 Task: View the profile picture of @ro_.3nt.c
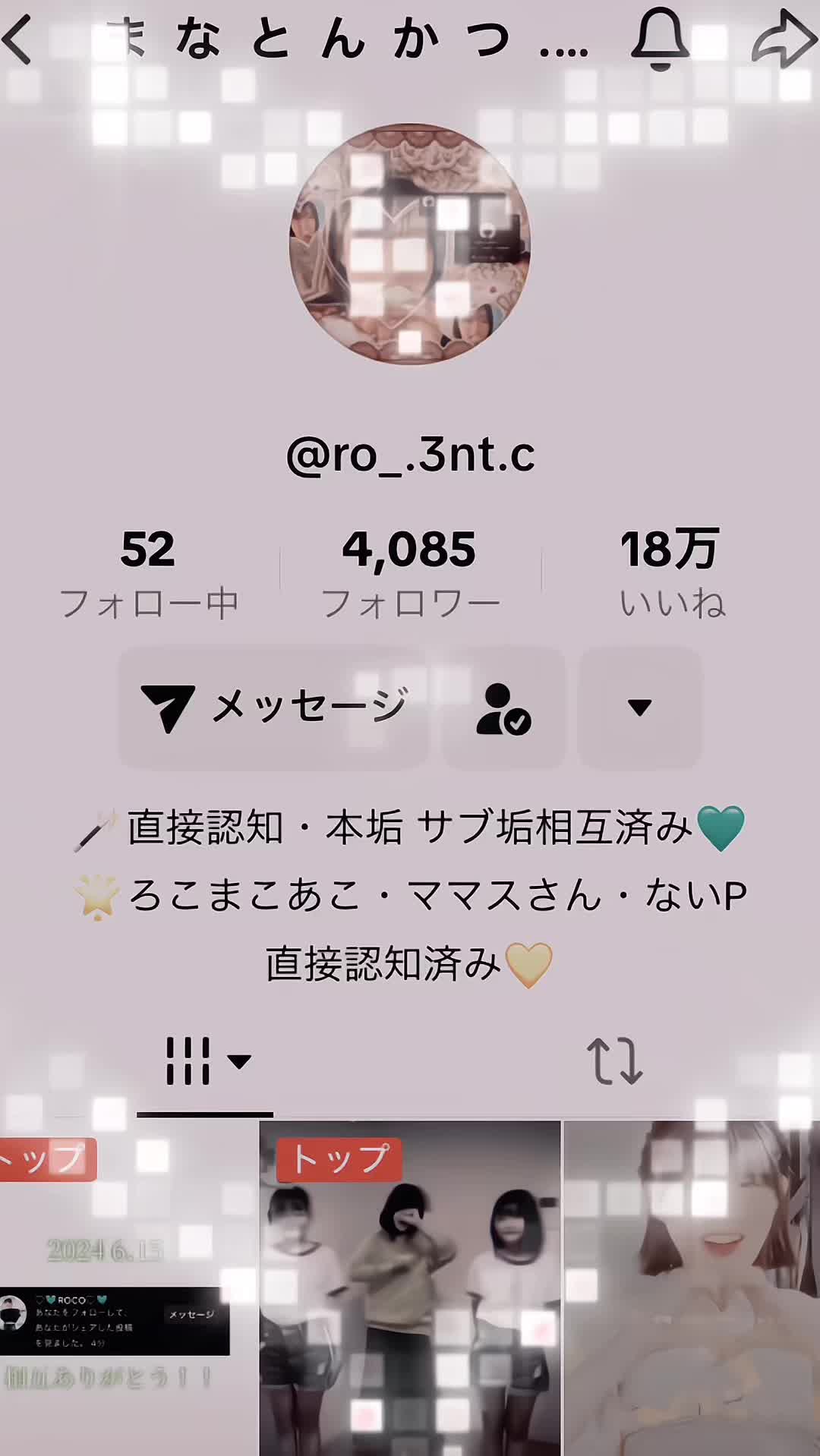(410, 244)
